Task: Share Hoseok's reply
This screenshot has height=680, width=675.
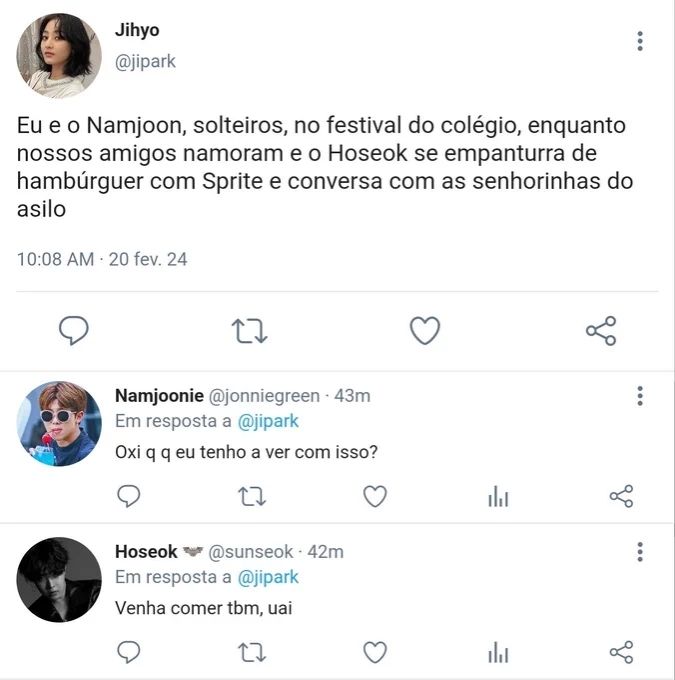Action: 621,653
